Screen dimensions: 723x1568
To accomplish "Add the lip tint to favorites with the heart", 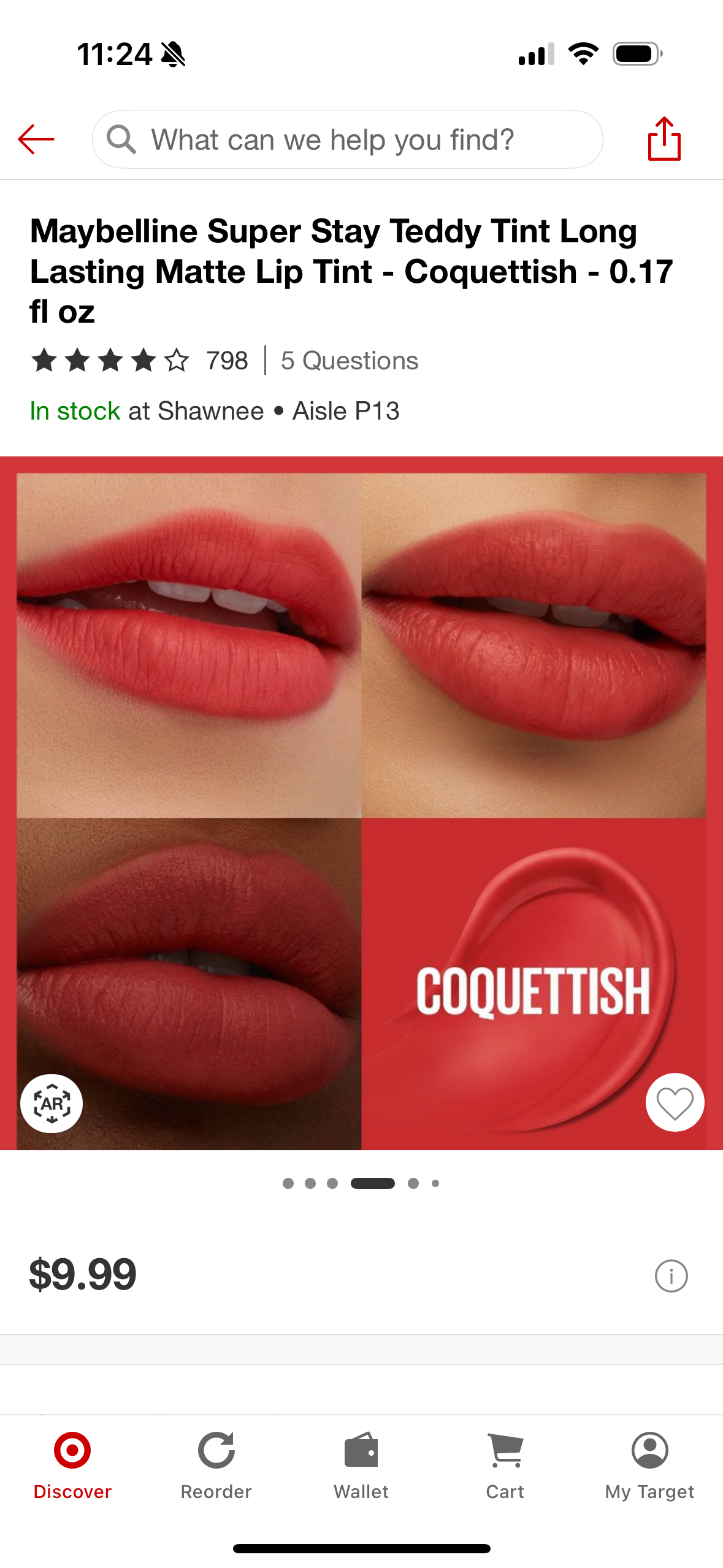I will pyautogui.click(x=675, y=1103).
